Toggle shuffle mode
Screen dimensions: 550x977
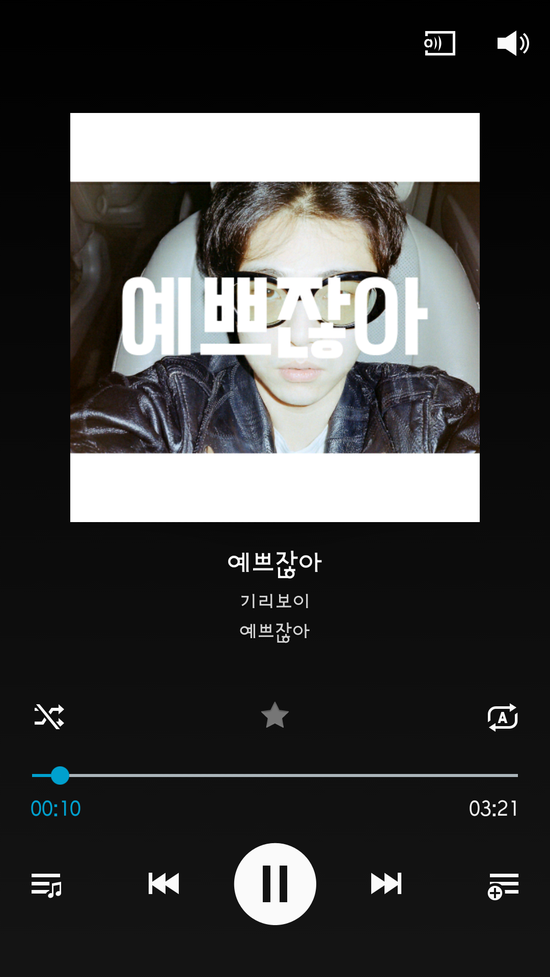pos(49,717)
